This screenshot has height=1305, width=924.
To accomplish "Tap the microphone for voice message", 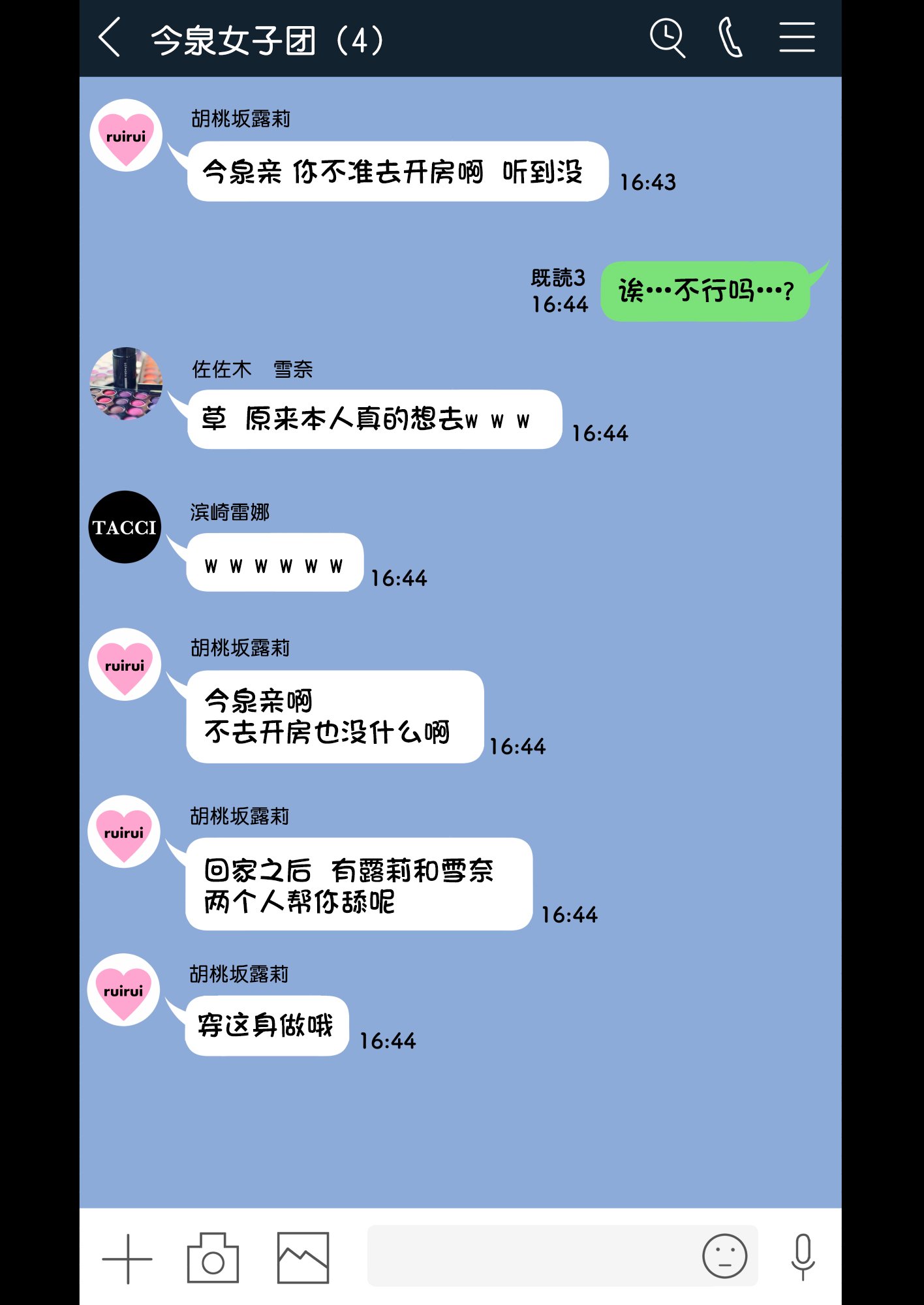I will (x=803, y=1257).
